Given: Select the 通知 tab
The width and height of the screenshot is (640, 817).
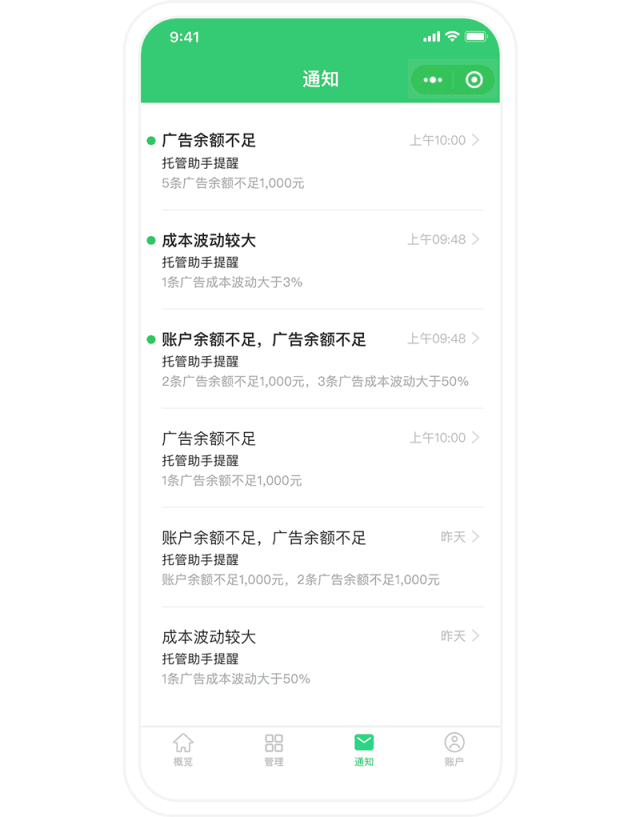Looking at the screenshot, I should tap(364, 749).
